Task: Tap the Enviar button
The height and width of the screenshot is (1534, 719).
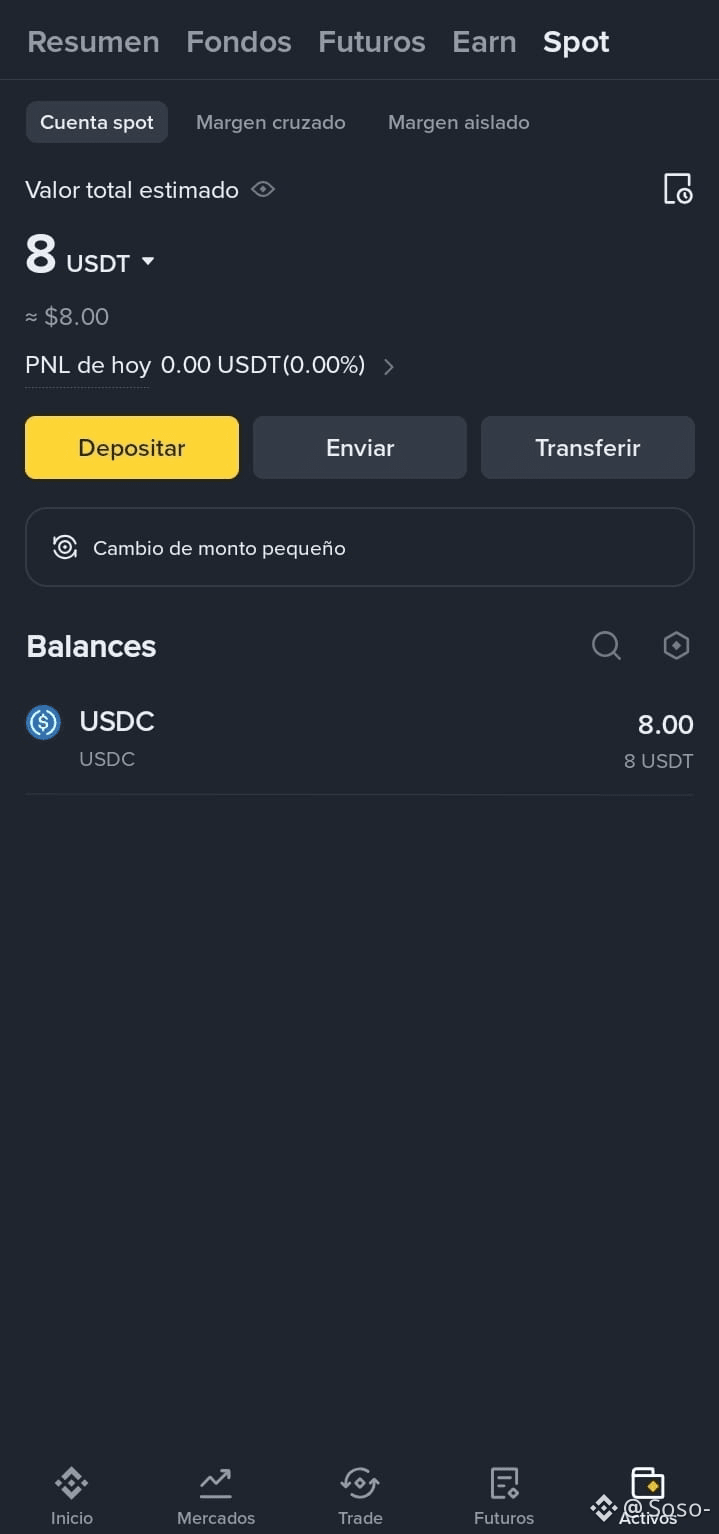Action: pos(360,447)
